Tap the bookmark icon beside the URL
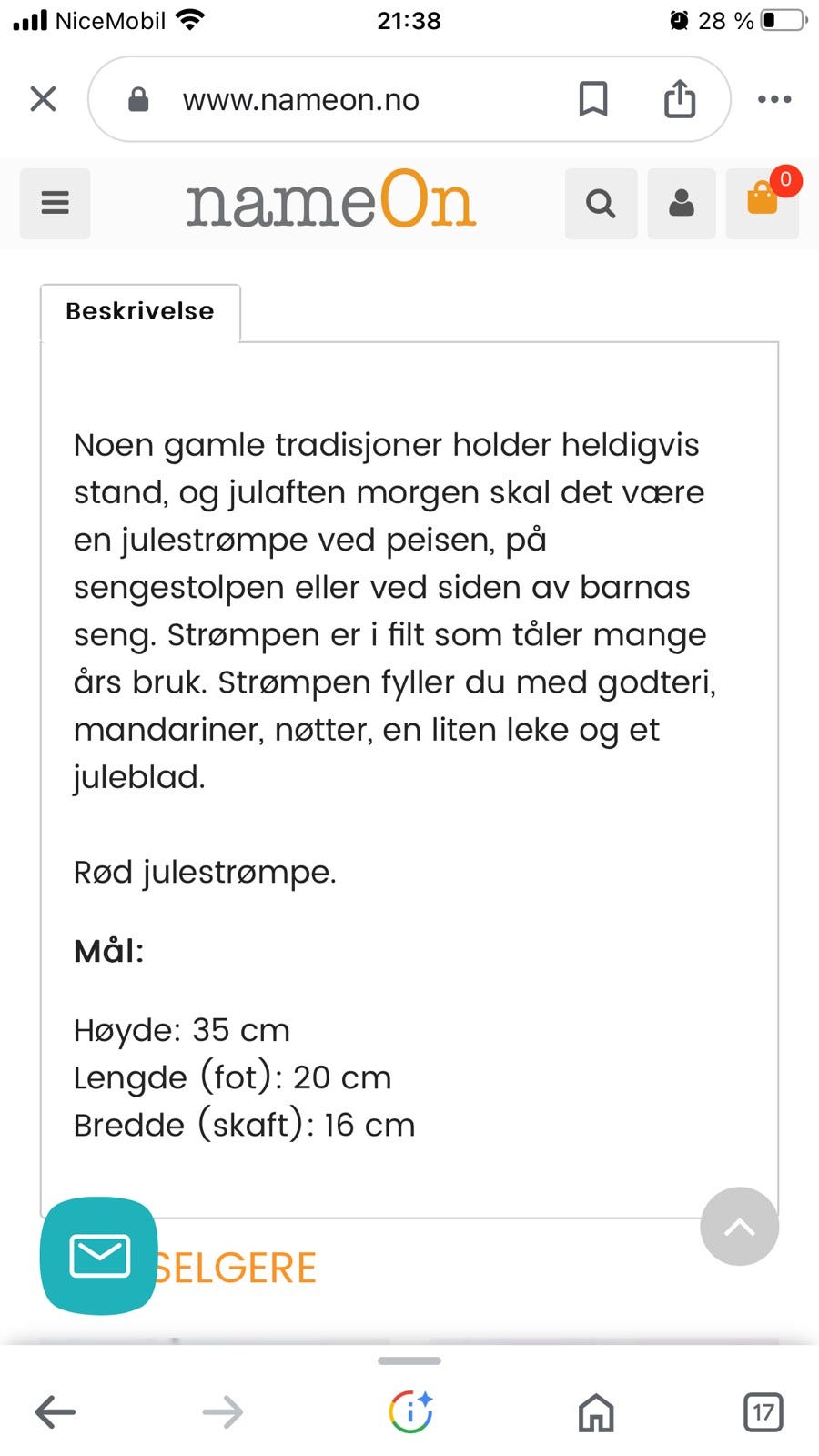 [594, 99]
